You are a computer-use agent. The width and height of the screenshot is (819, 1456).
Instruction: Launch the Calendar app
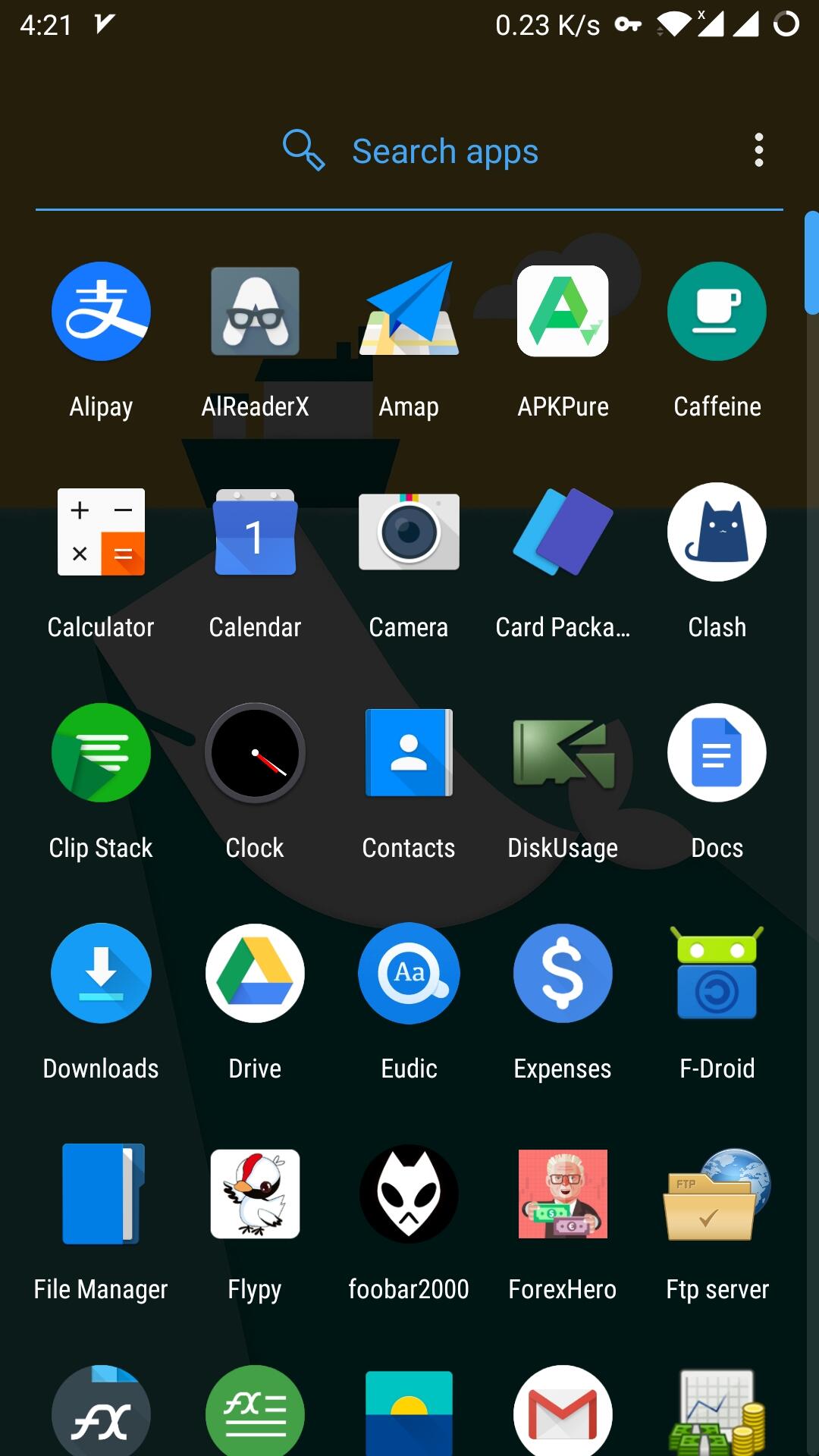tap(255, 532)
